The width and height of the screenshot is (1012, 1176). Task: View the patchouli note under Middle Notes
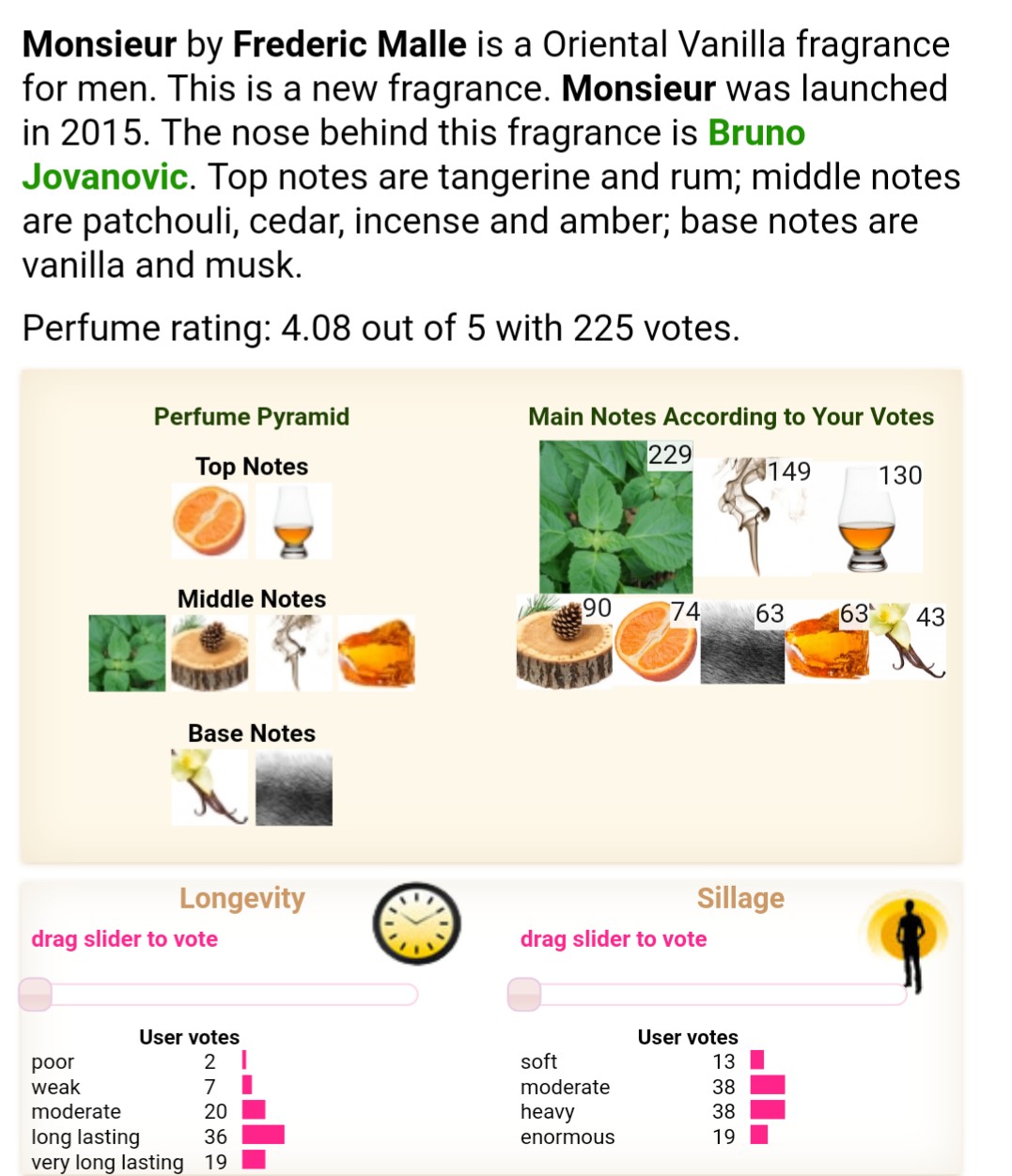click(x=127, y=654)
